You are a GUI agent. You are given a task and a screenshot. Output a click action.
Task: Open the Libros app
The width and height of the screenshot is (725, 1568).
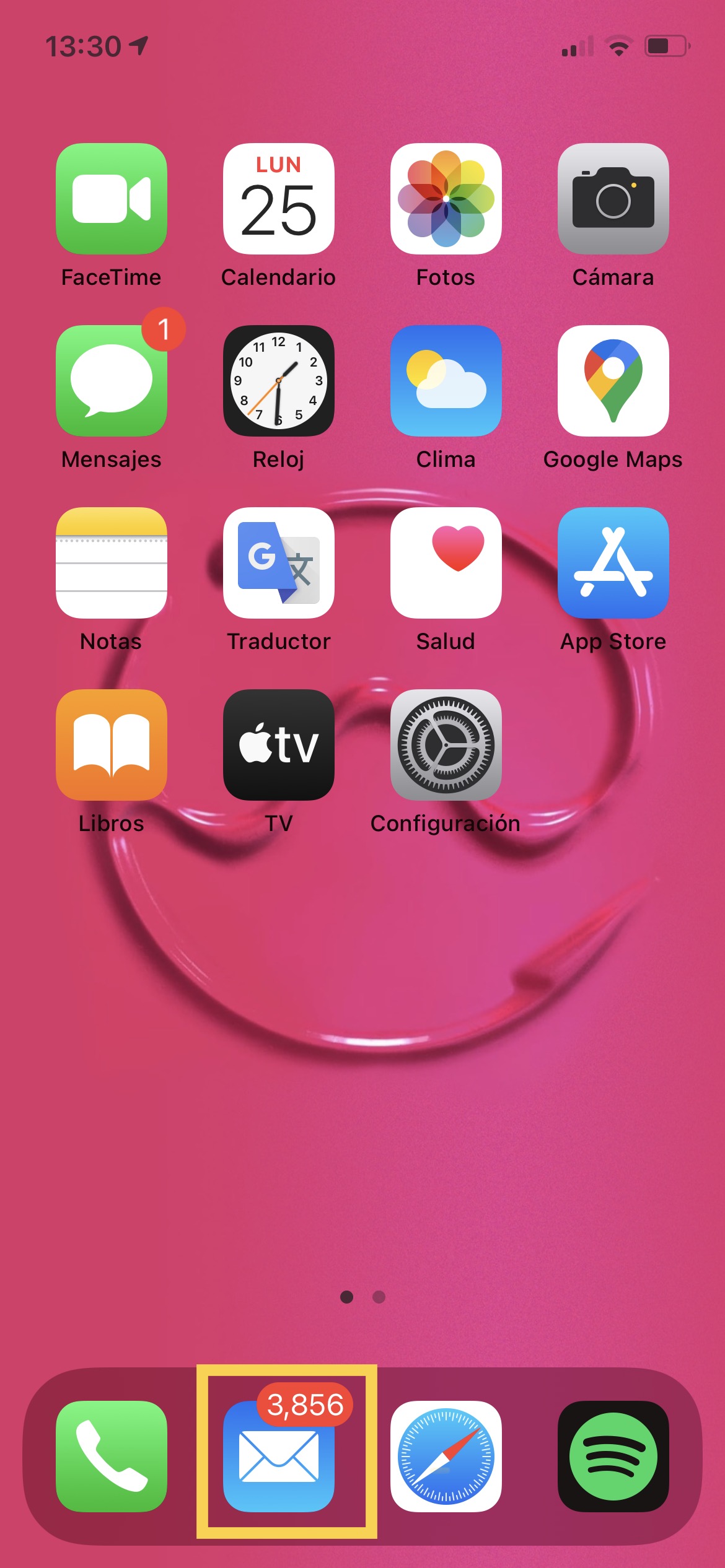[x=112, y=745]
